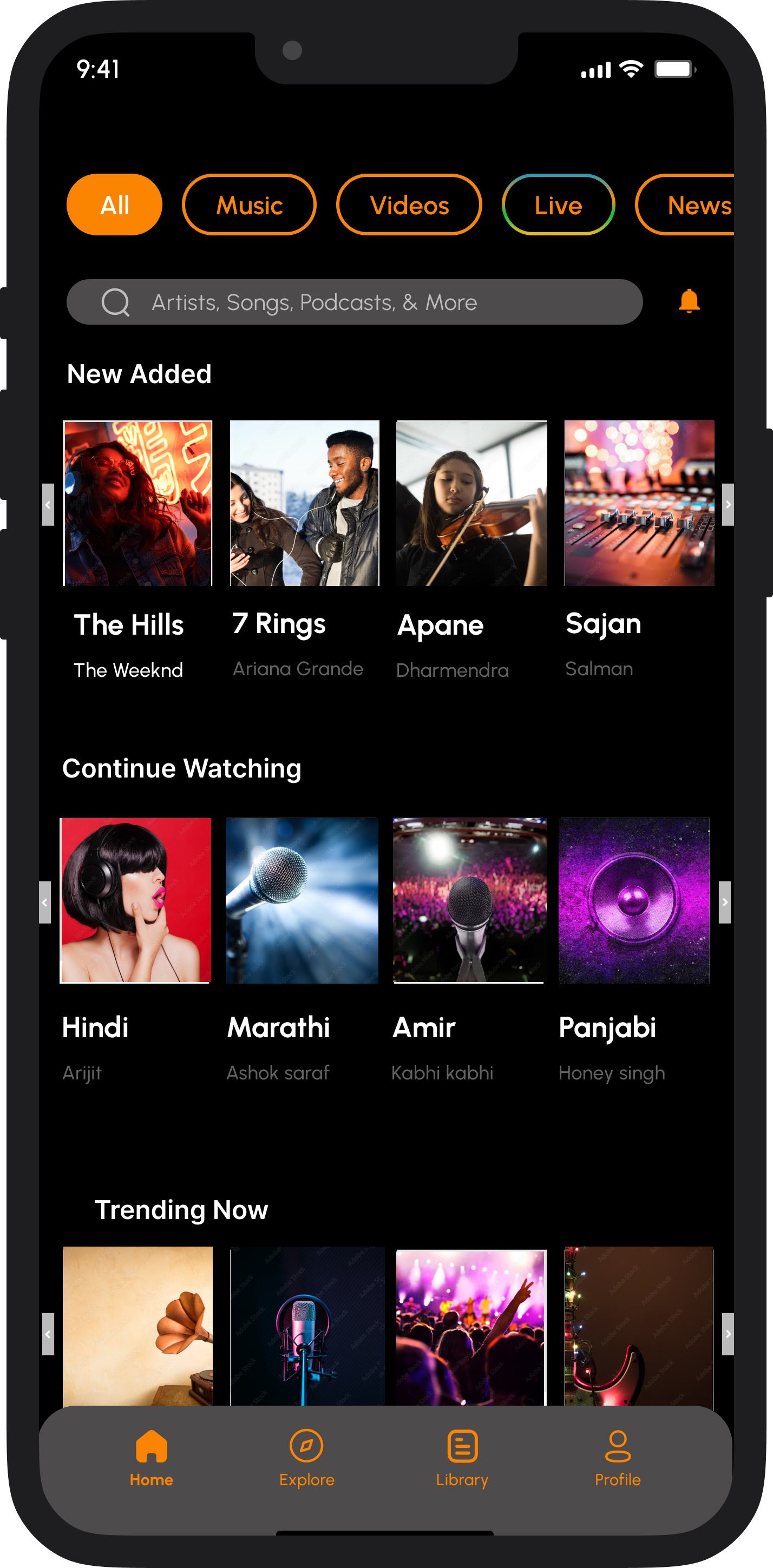
Task: Play 7 Rings by Ariana Grande
Action: pyautogui.click(x=304, y=503)
